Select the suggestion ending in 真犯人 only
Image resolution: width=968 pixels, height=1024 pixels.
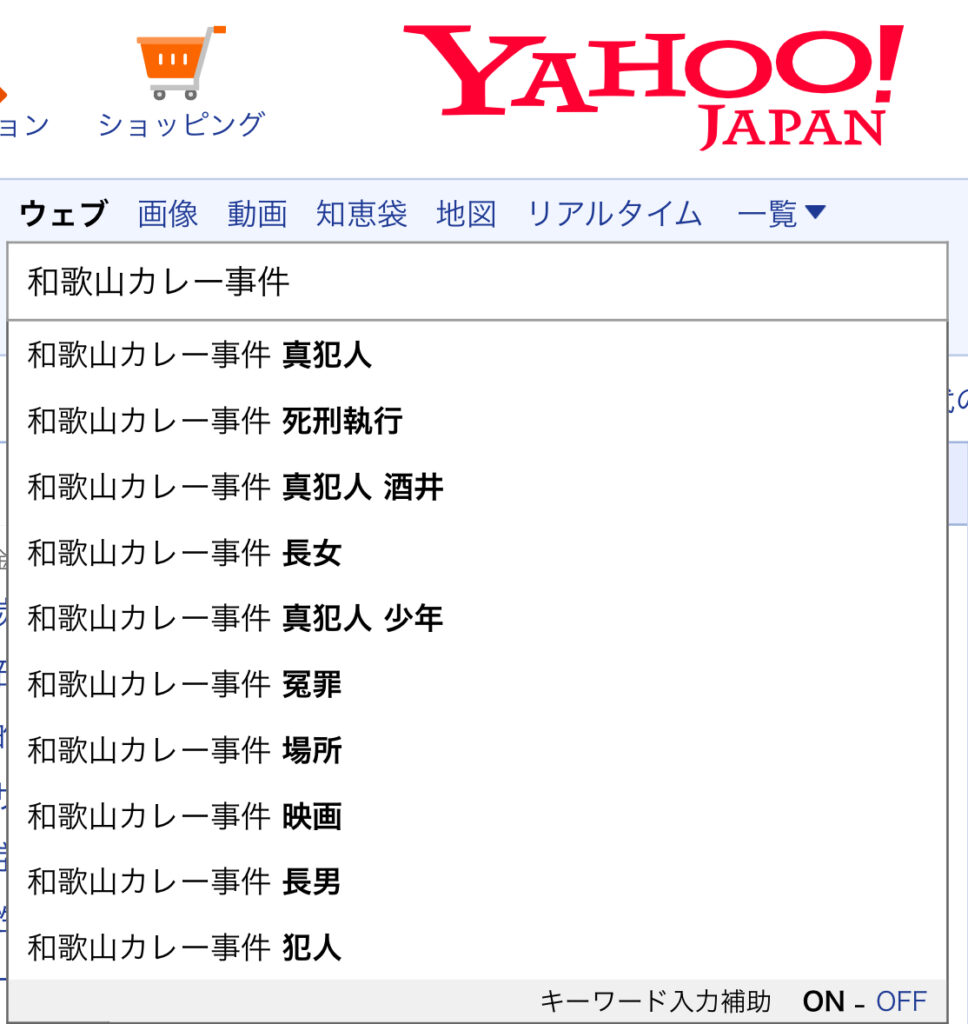coord(200,355)
